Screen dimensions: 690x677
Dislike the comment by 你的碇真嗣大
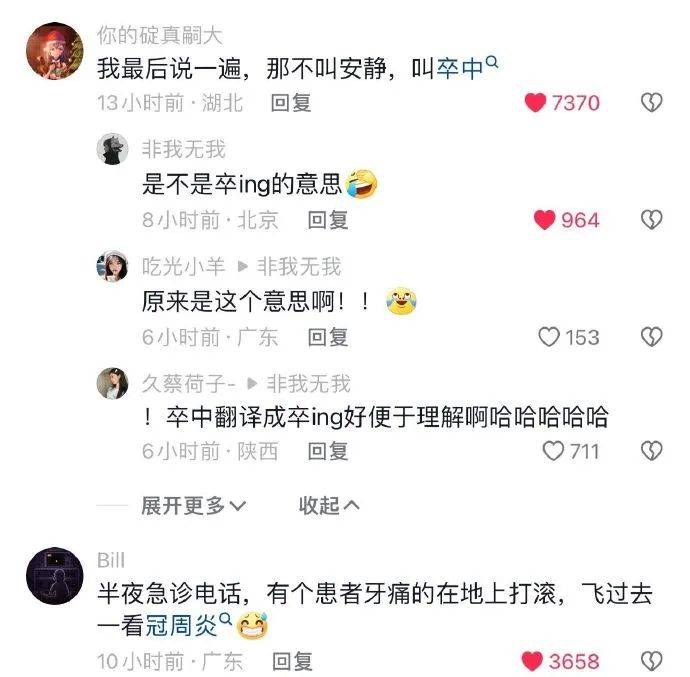click(x=650, y=103)
